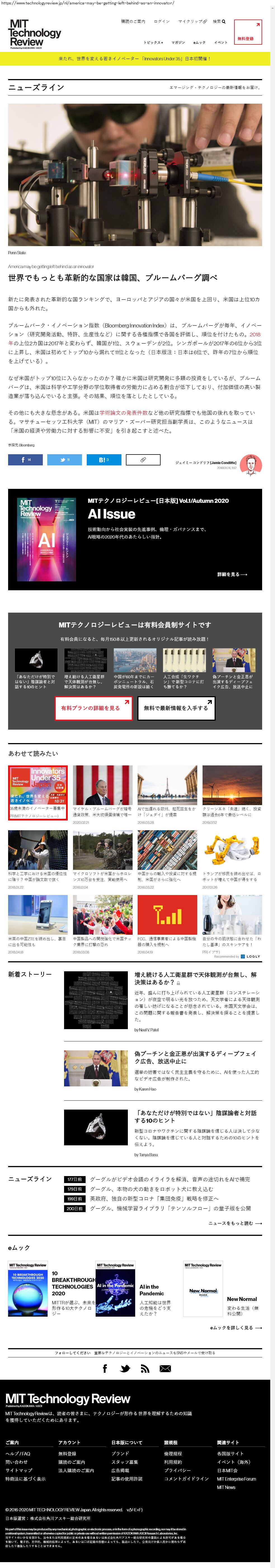Image resolution: width=275 pixels, height=1568 pixels.
Task: Copy the article link
Action: coord(143,460)
